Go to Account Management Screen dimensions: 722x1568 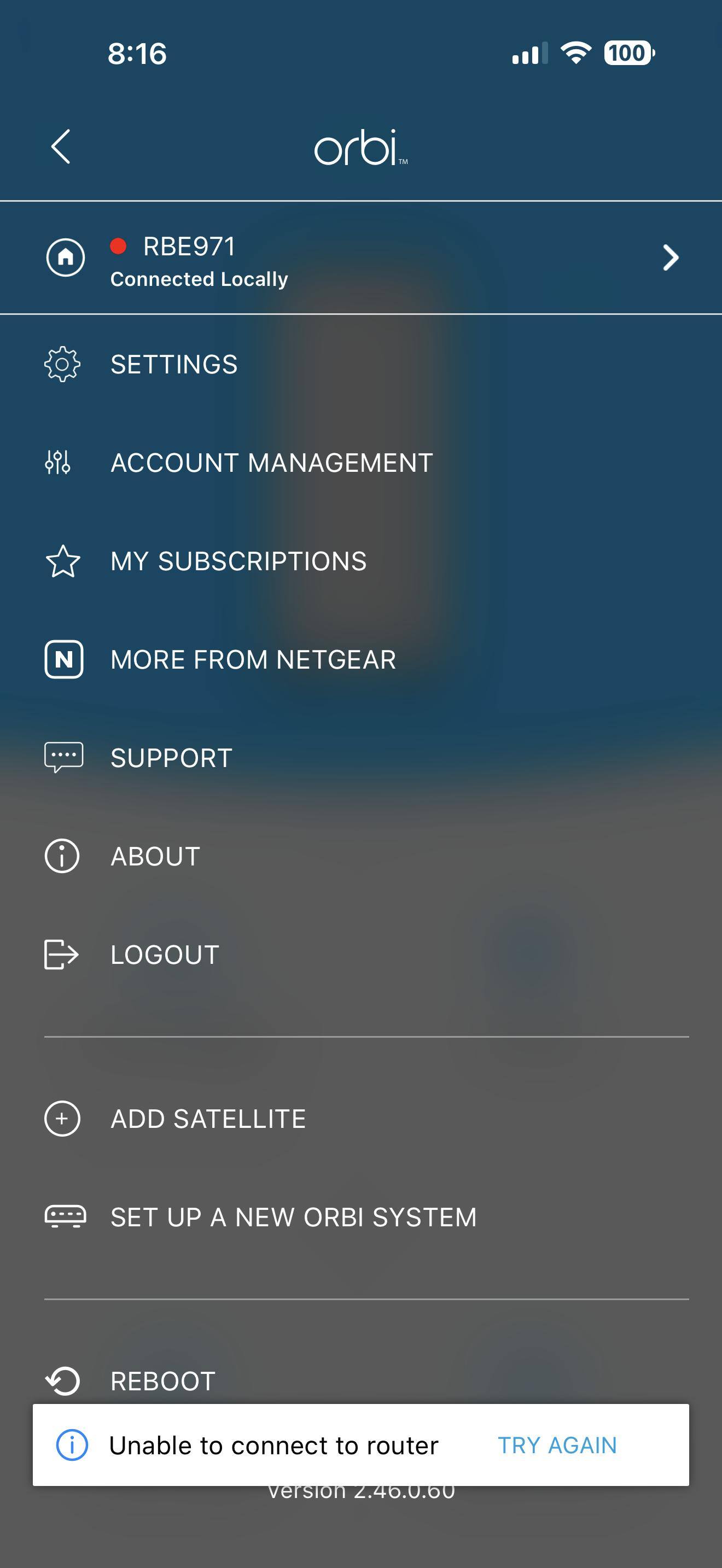click(271, 463)
